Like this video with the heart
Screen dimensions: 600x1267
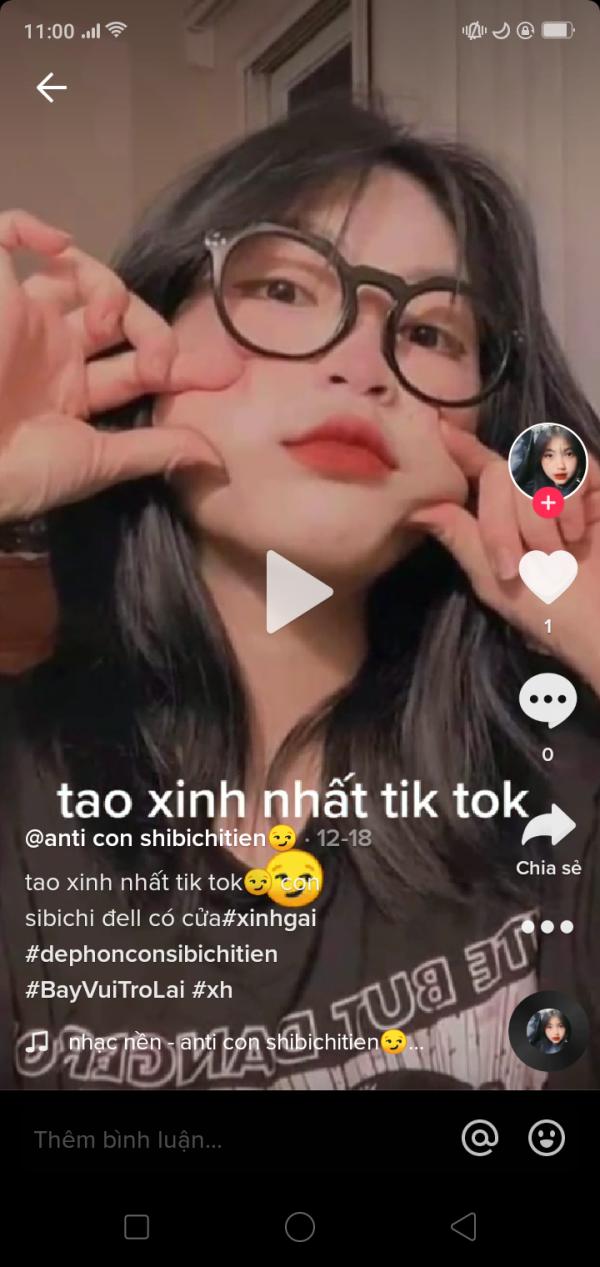(x=547, y=577)
